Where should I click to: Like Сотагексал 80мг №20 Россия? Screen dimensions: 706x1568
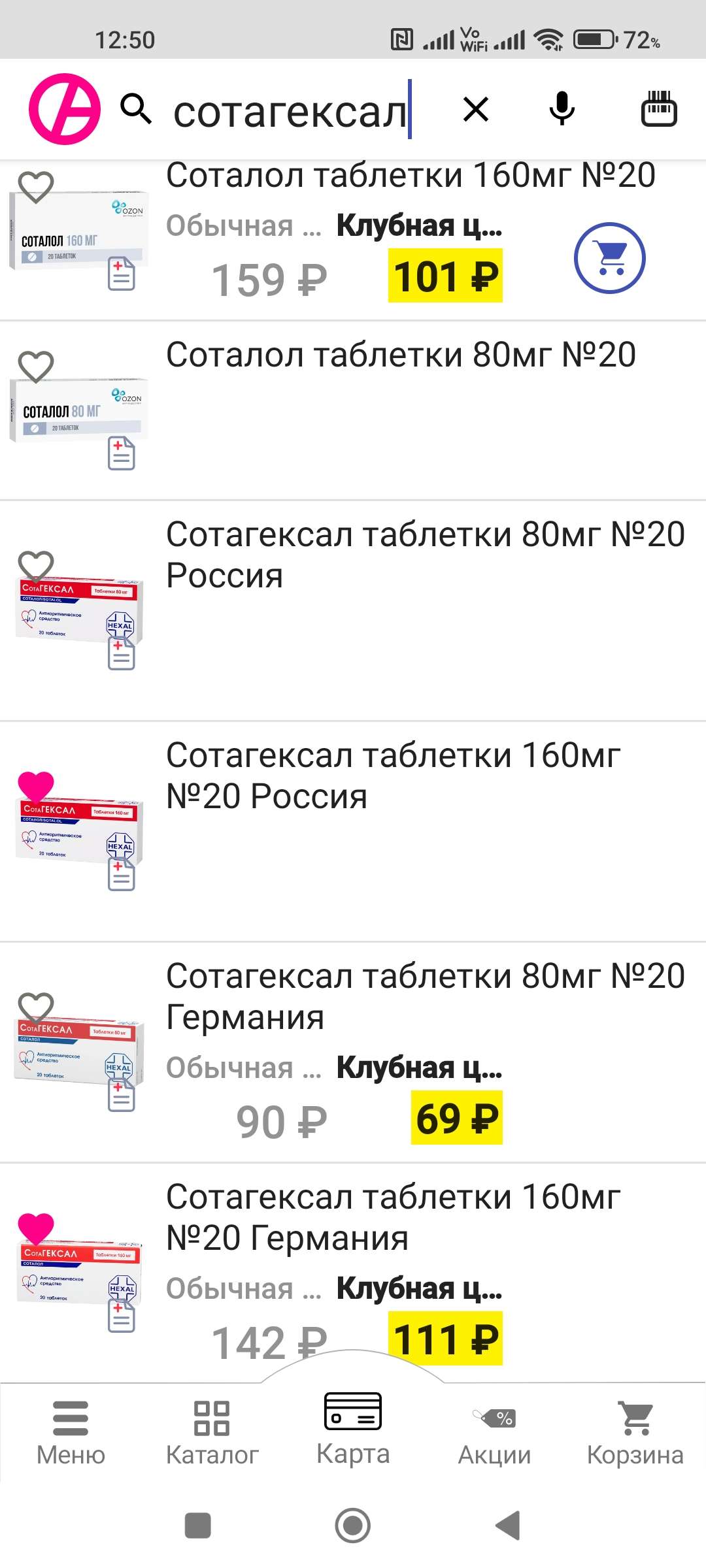pos(36,566)
